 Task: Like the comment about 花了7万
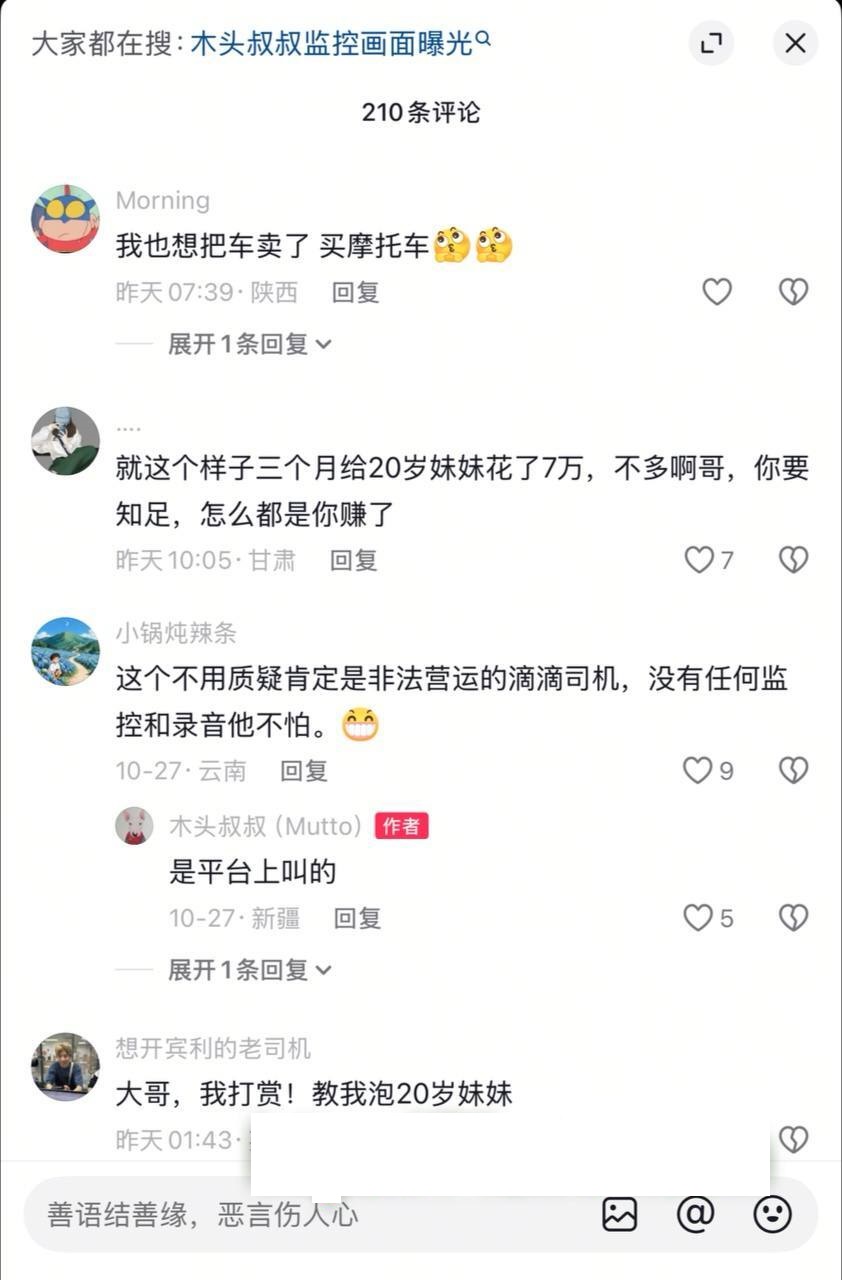tap(699, 560)
